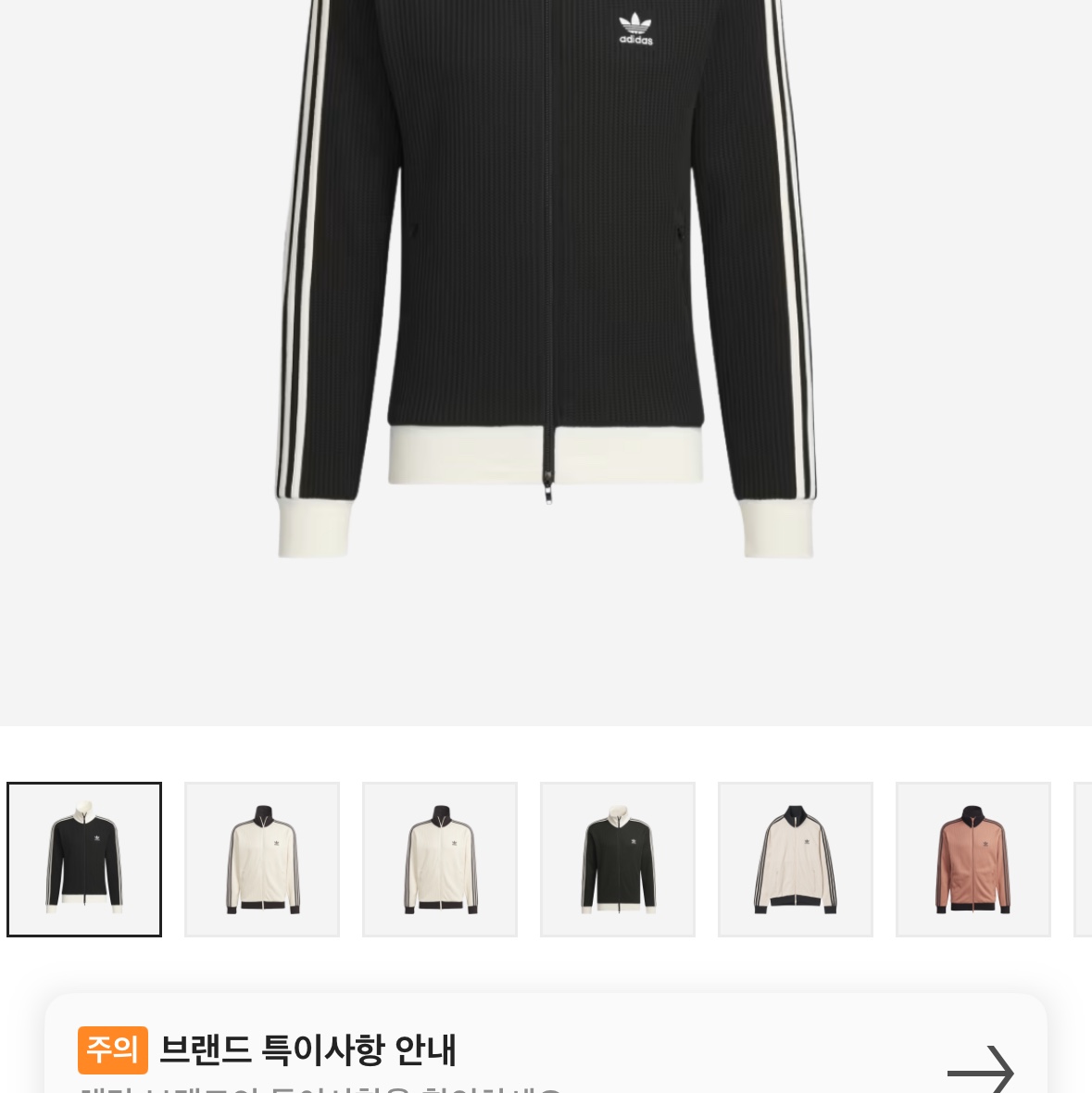The width and height of the screenshot is (1092, 1093).
Task: Choose the cream jacket with outstretched sleeves thumbnail
Action: (796, 860)
